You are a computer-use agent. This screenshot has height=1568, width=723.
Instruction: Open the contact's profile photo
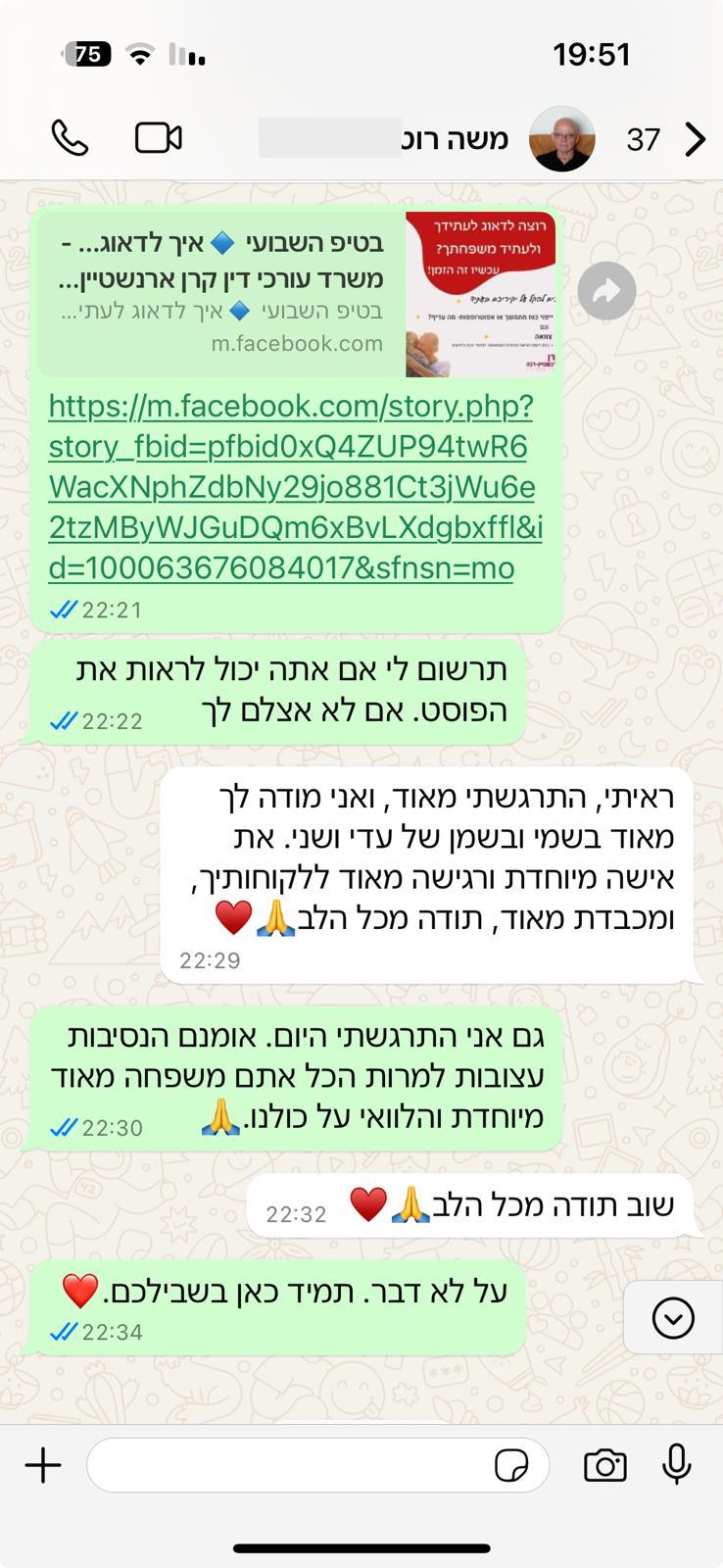click(x=562, y=138)
